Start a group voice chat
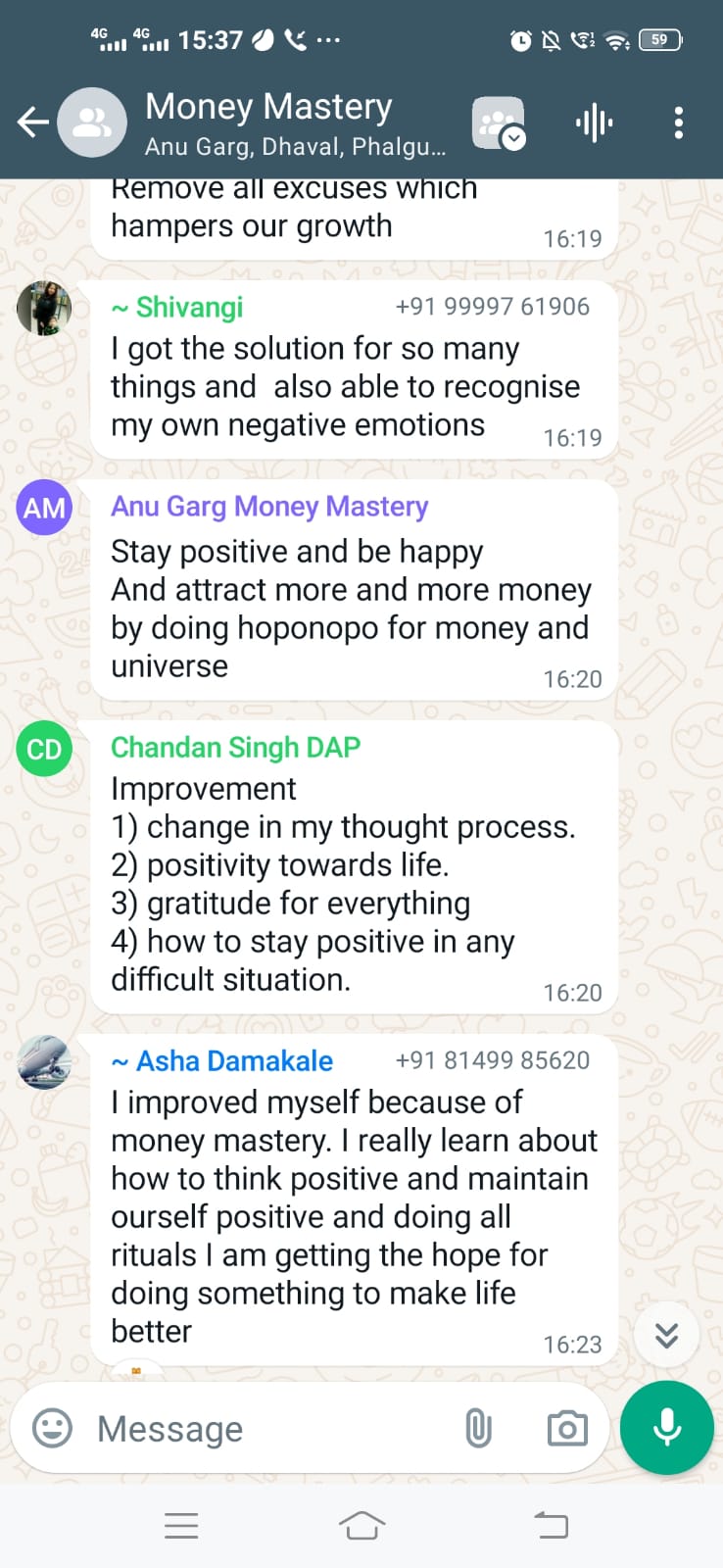The height and width of the screenshot is (1568, 723). point(594,123)
